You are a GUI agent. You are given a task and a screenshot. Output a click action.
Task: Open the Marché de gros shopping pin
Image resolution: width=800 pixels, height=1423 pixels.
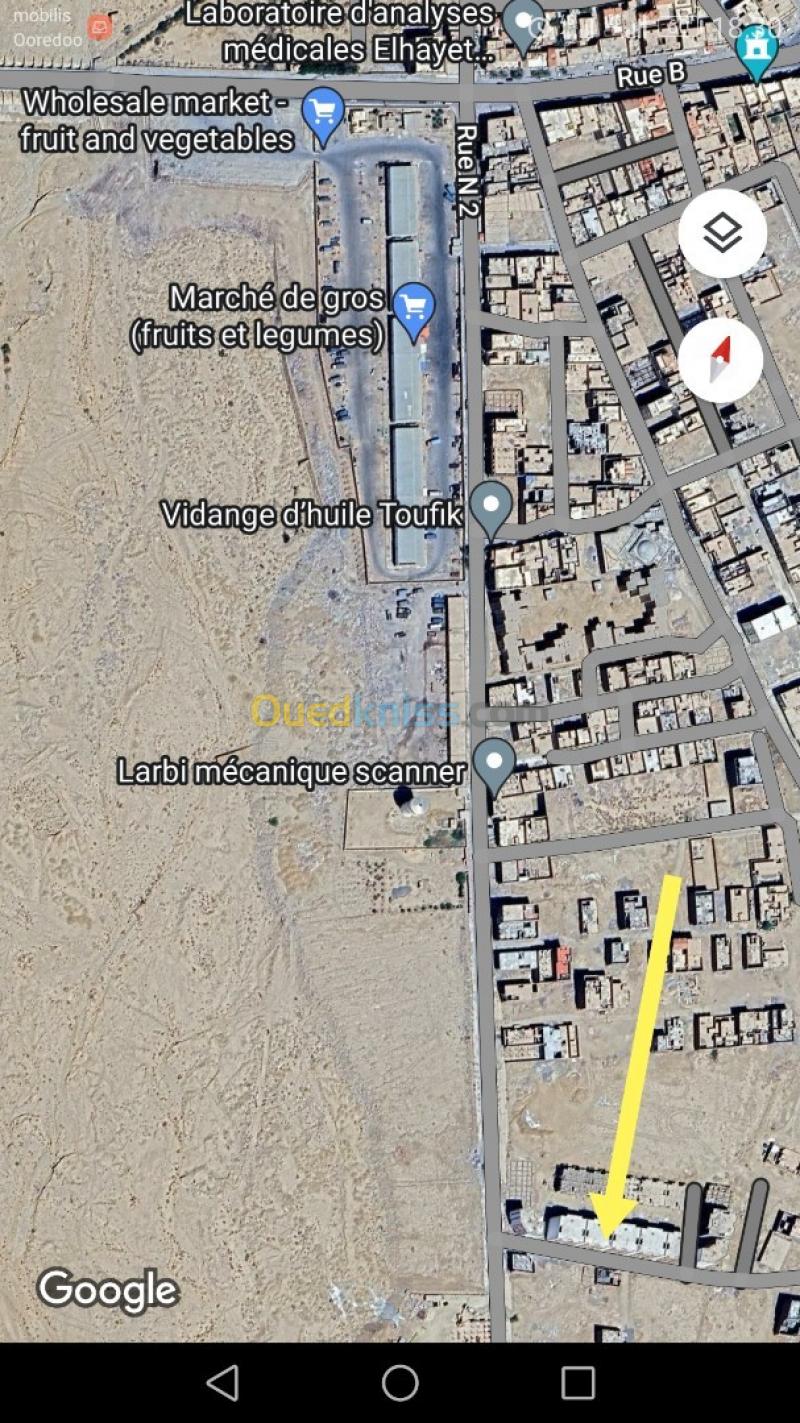click(x=413, y=309)
